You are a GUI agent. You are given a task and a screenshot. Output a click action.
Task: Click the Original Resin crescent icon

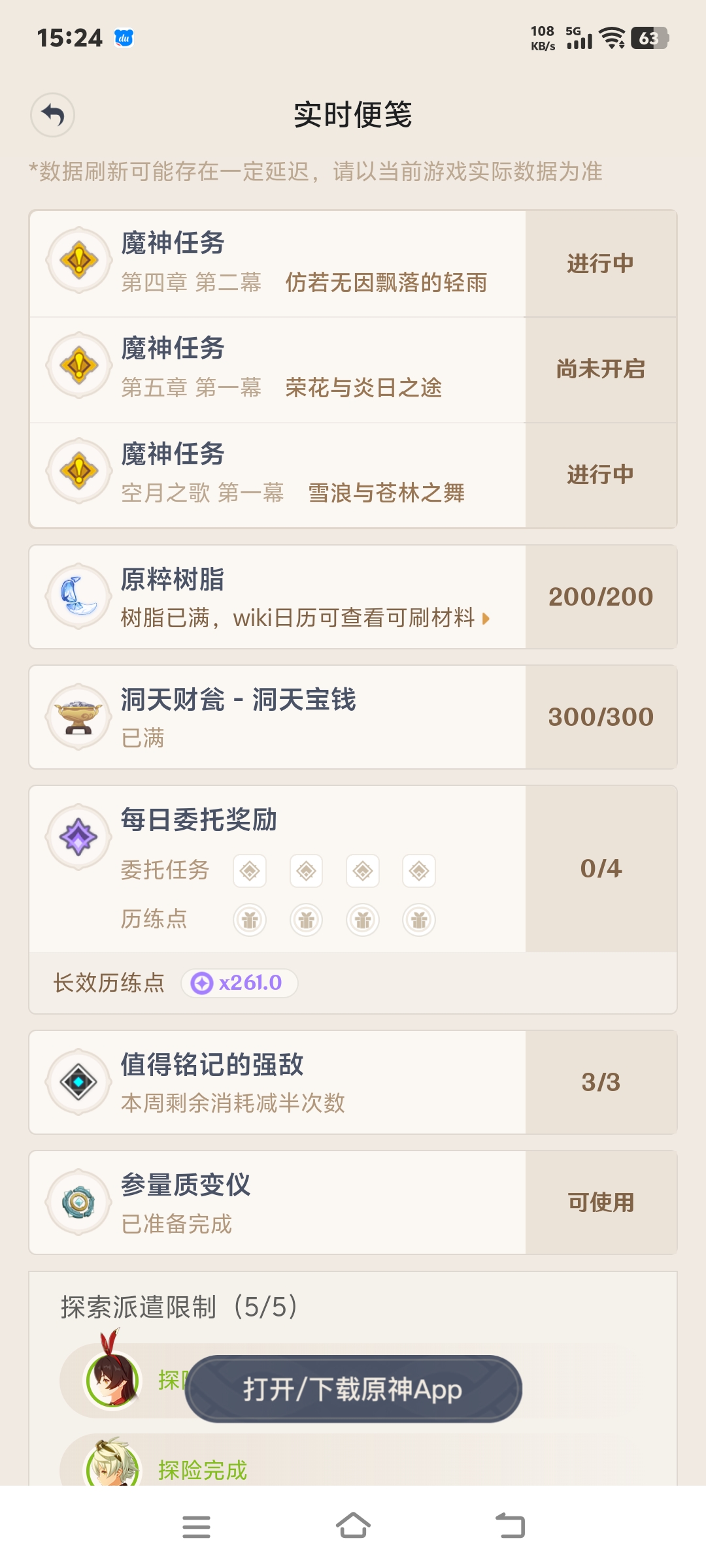[78, 595]
